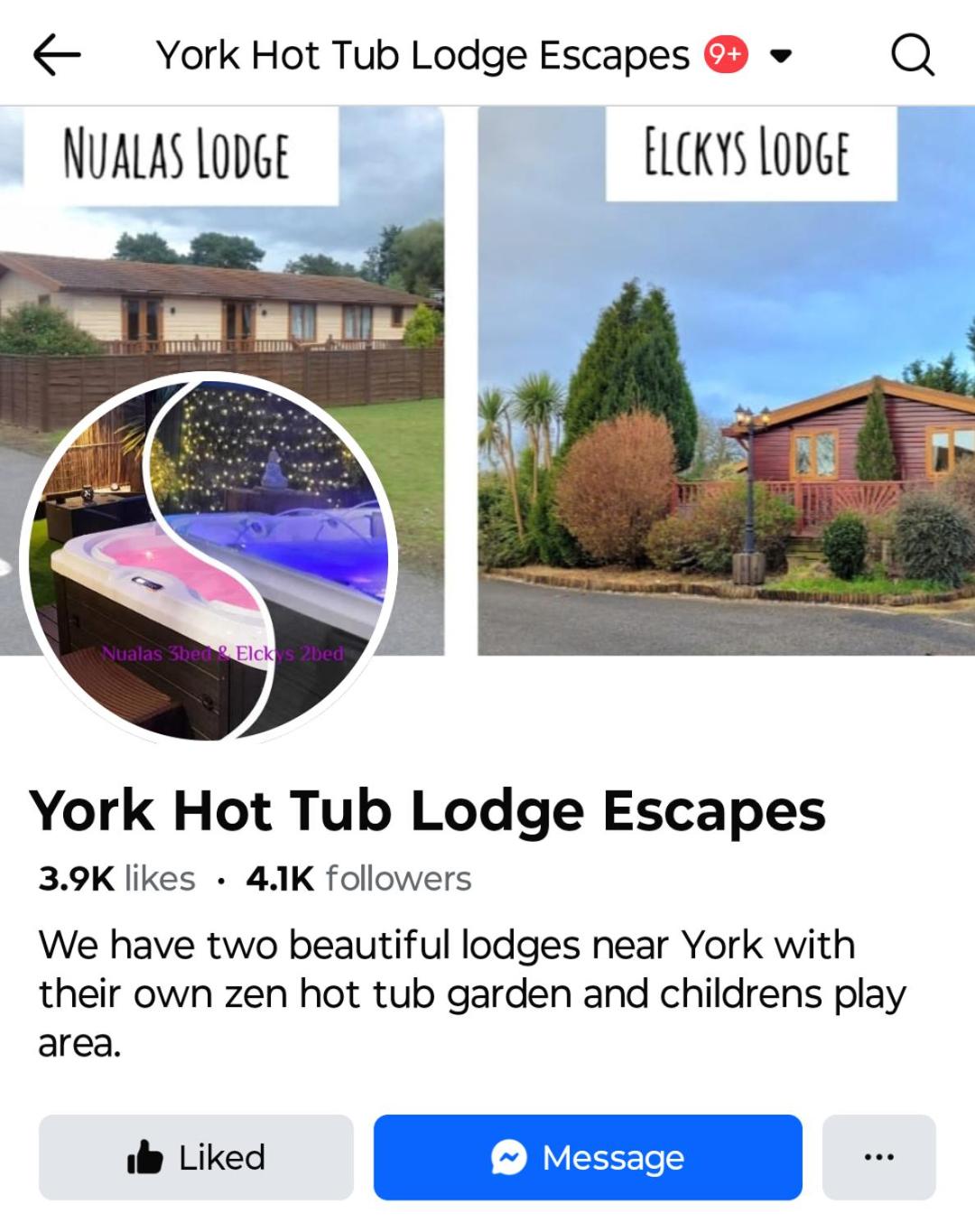Go back using the arrow icon
The image size is (975, 1232).
pos(56,55)
